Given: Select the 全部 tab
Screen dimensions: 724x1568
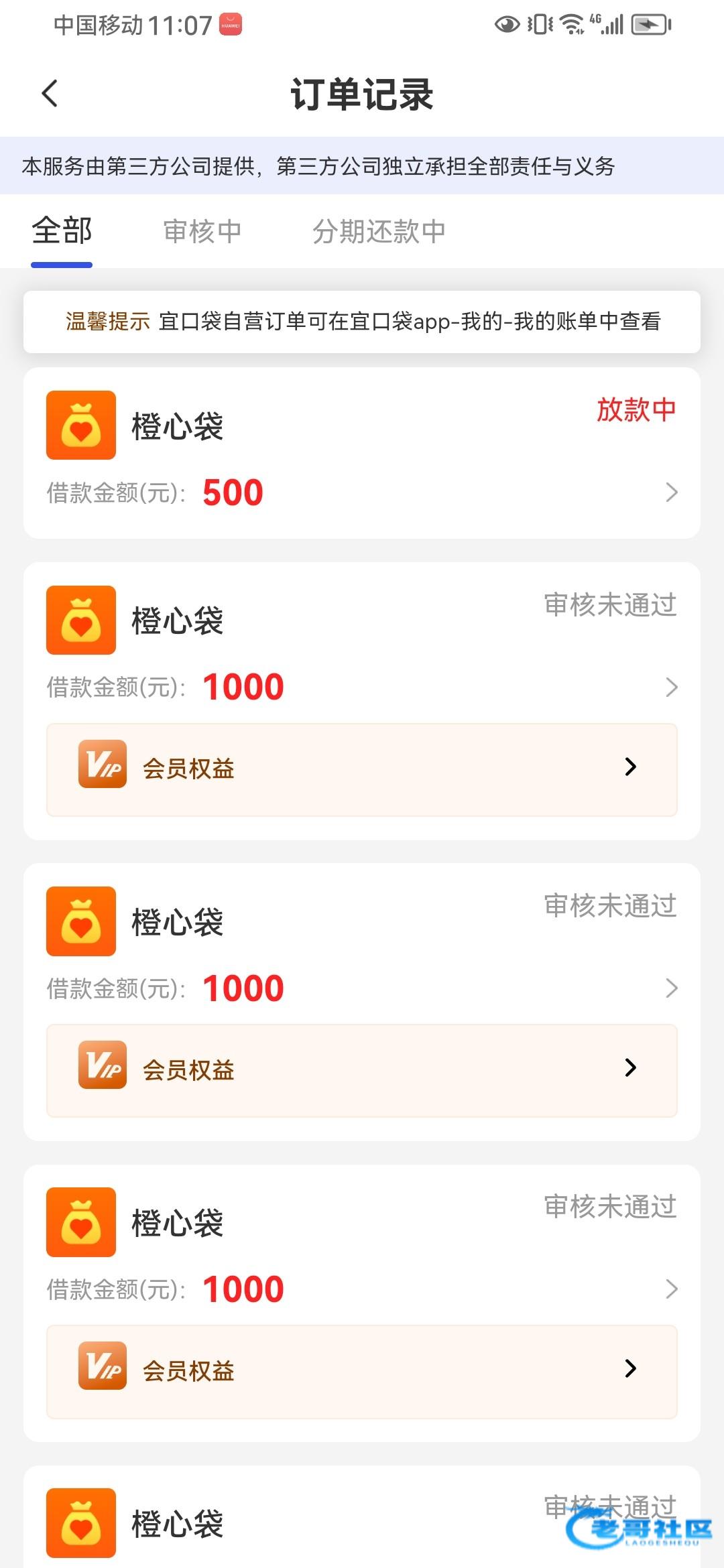Looking at the screenshot, I should pos(62,232).
